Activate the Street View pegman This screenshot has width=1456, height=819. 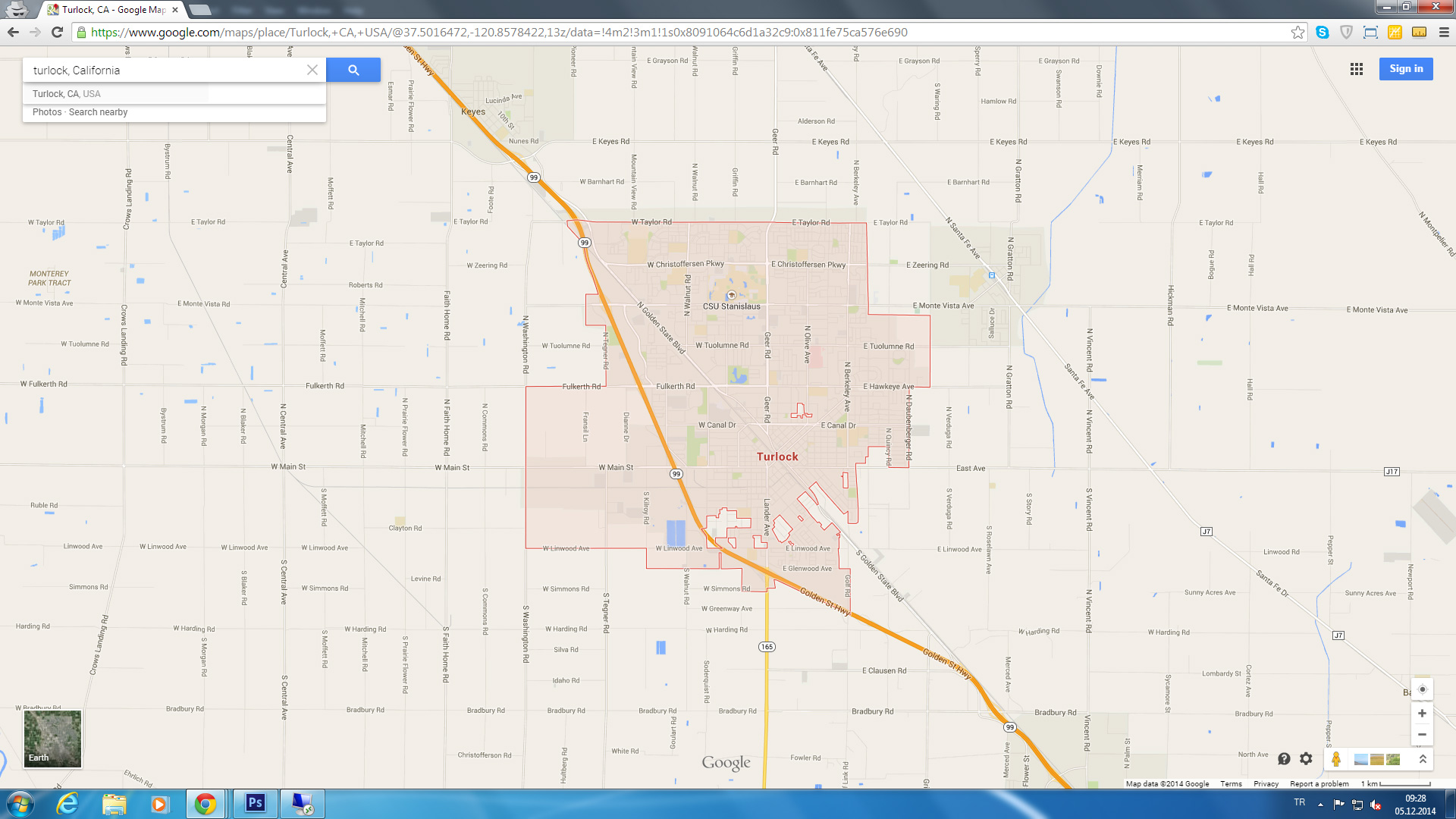1336,759
